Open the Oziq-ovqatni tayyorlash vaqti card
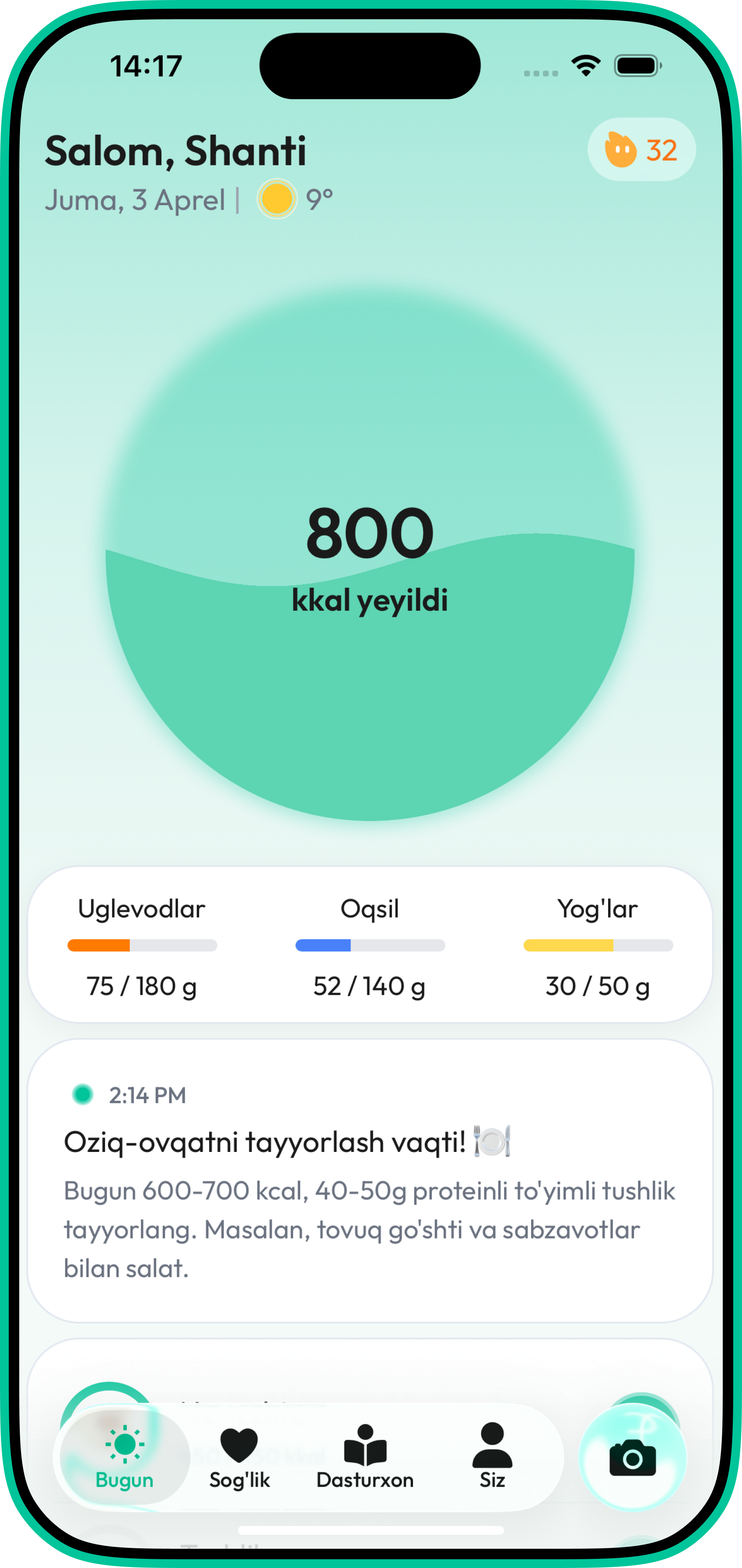This screenshot has width=742, height=1568. pos(370,1181)
